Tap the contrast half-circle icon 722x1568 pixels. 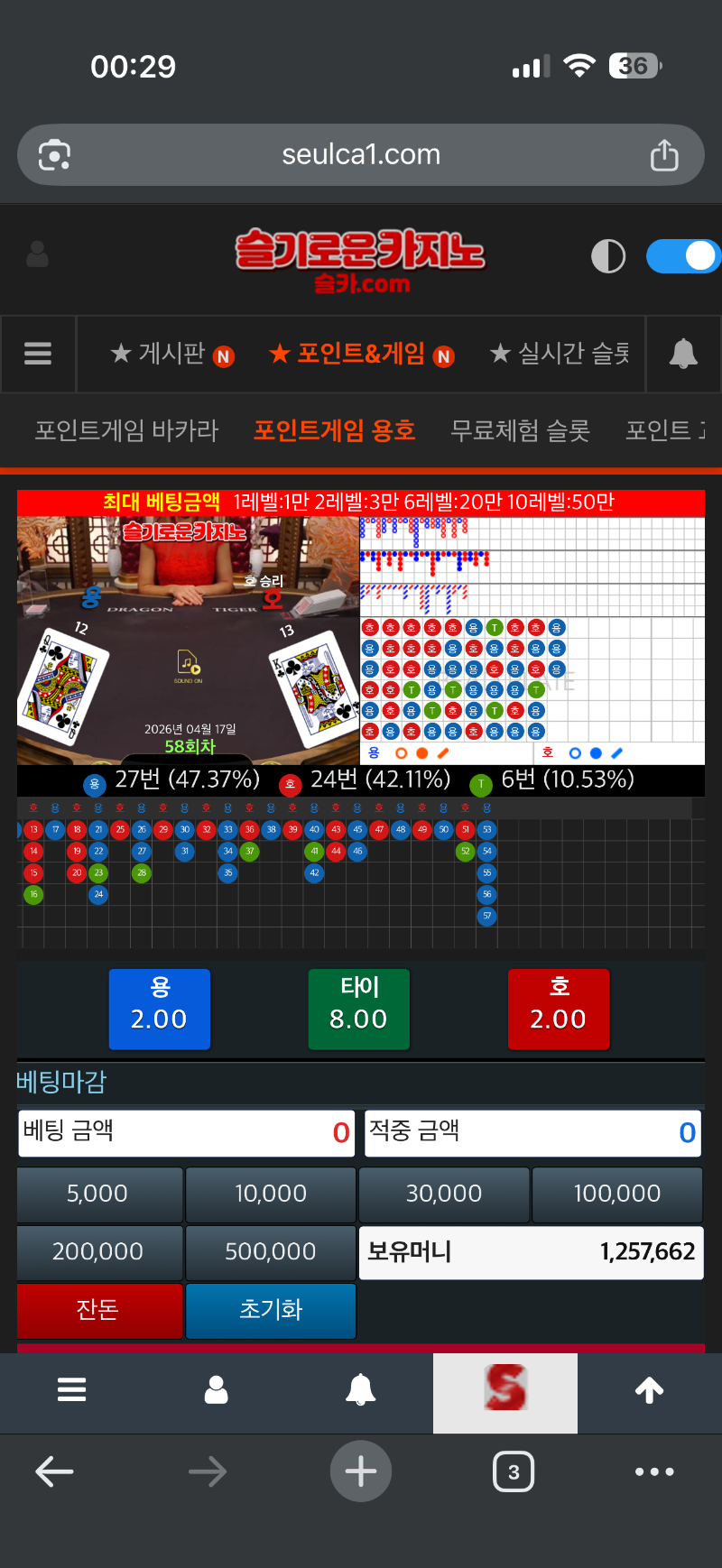click(608, 256)
